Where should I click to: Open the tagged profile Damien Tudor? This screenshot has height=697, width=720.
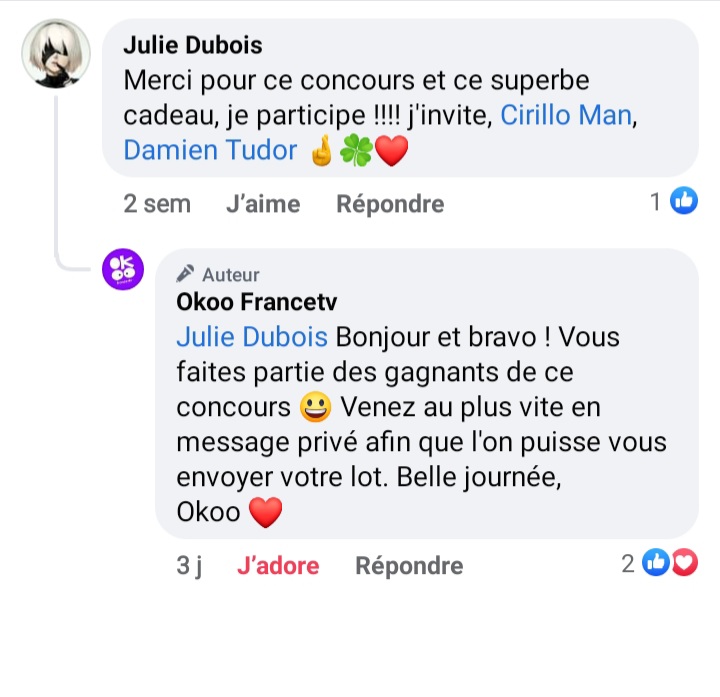[x=210, y=151]
